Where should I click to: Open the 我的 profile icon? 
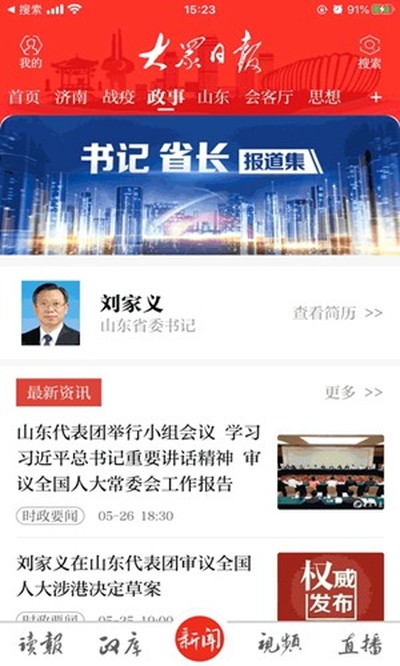[x=31, y=52]
